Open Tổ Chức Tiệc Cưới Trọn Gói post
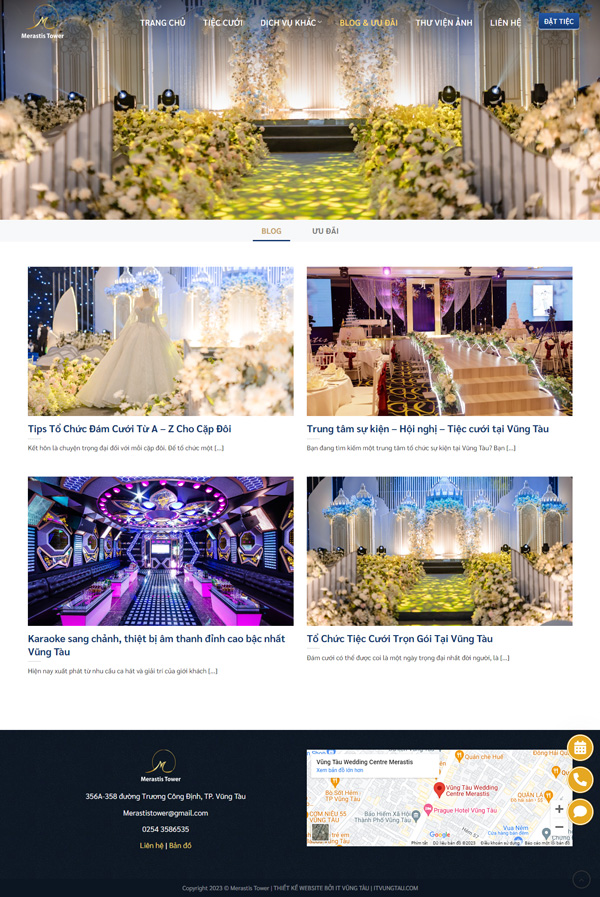Screen dimensions: 600x897 point(399,639)
